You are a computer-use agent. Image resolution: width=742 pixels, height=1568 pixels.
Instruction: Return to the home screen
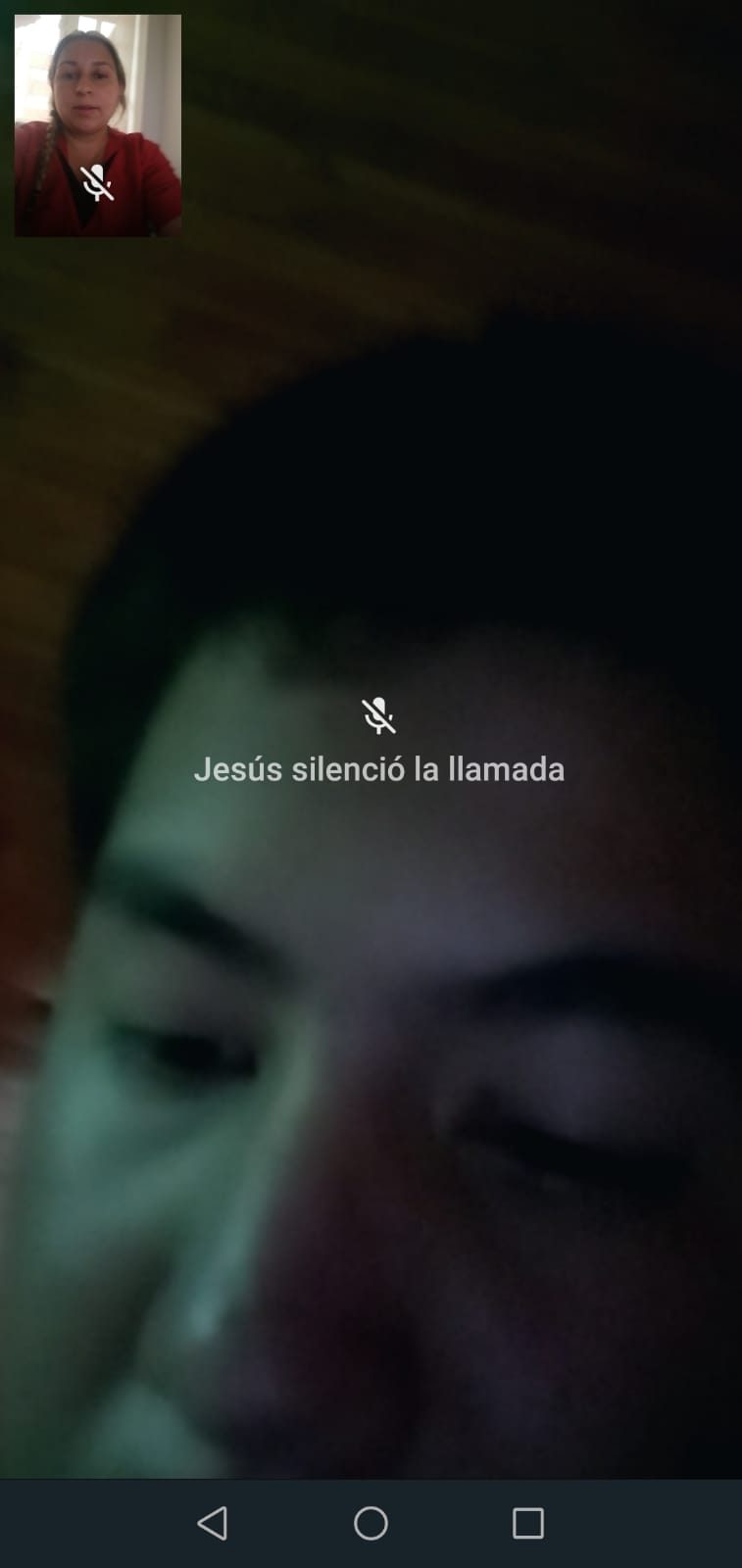(x=371, y=1523)
